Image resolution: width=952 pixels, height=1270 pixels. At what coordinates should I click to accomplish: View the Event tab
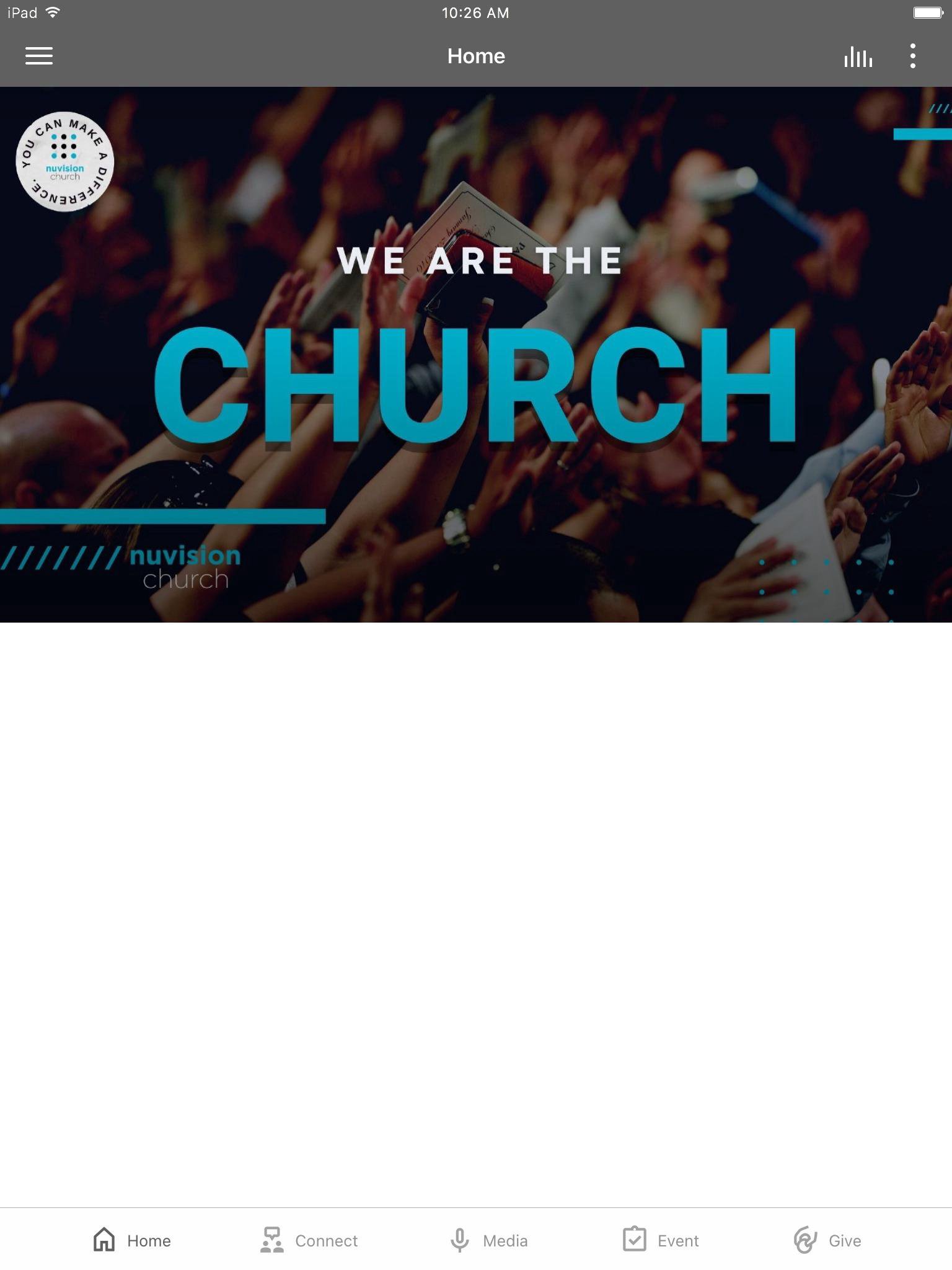[x=661, y=1240]
